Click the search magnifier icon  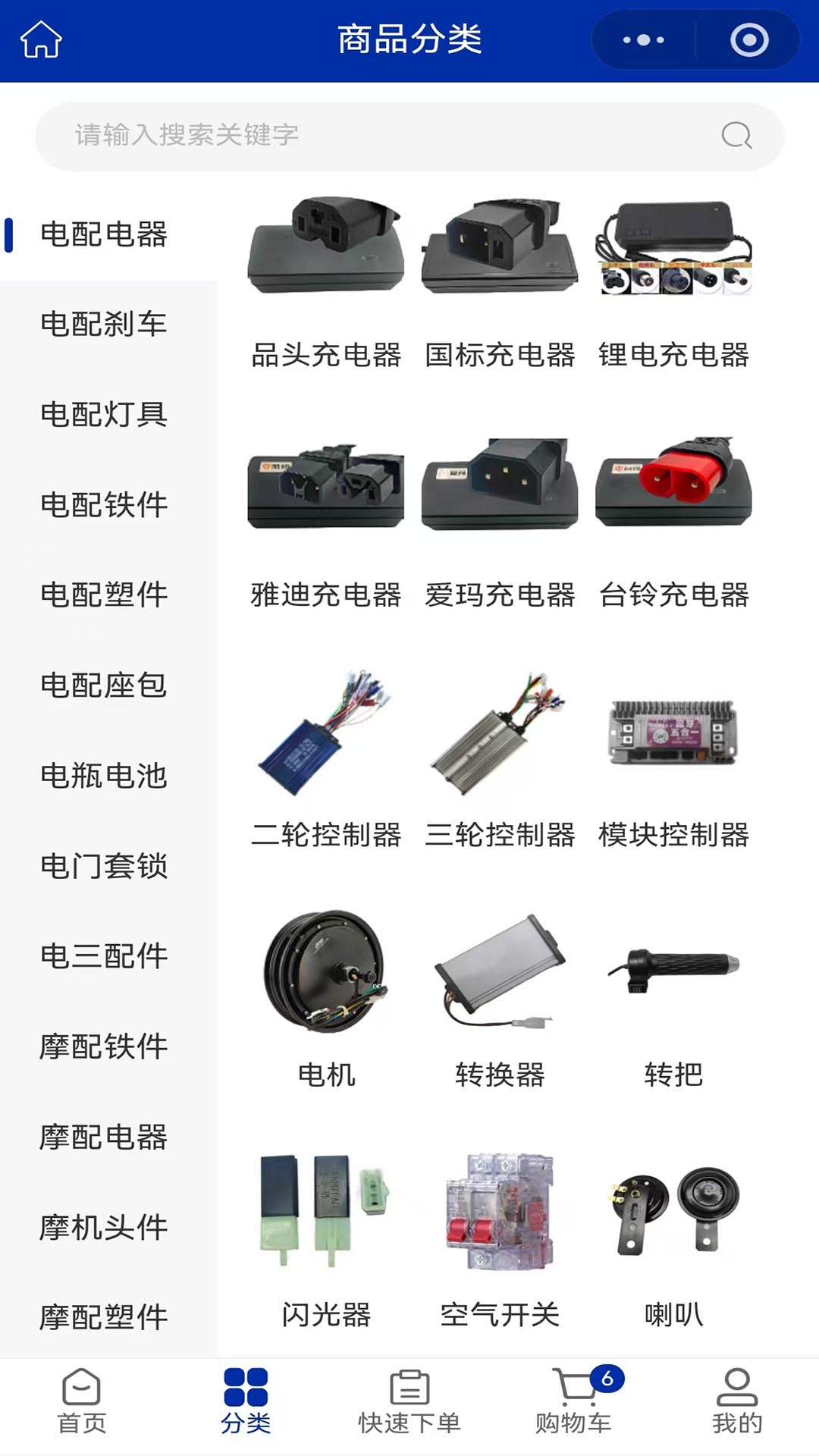tap(733, 136)
